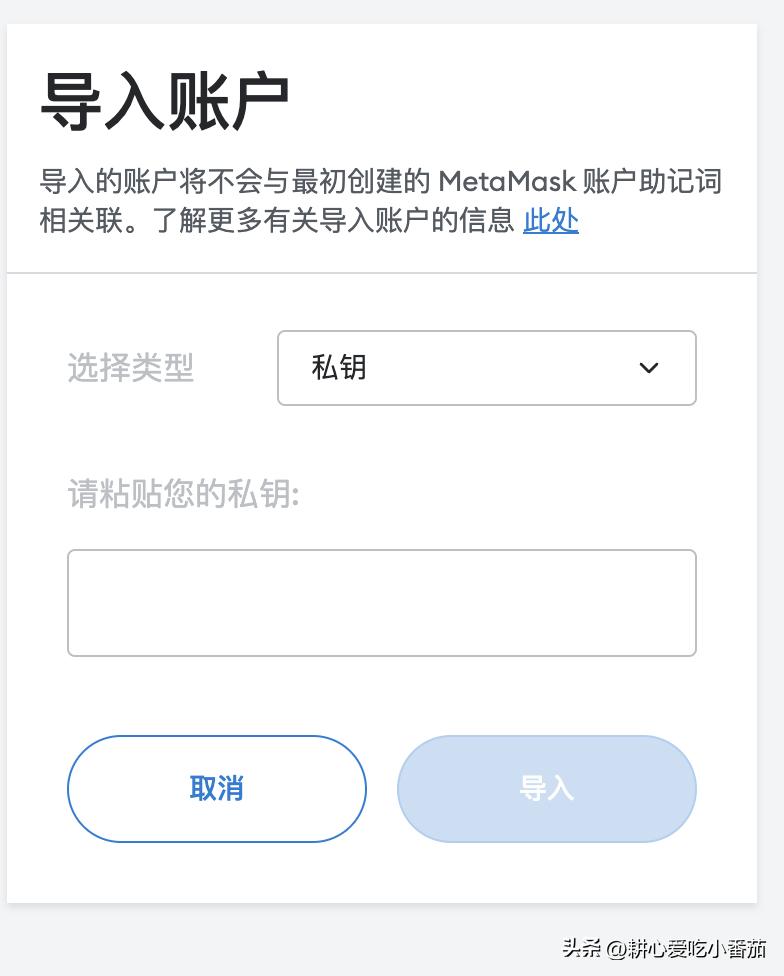Focus the private key paste field
Screen dimensions: 784x976
381,603
